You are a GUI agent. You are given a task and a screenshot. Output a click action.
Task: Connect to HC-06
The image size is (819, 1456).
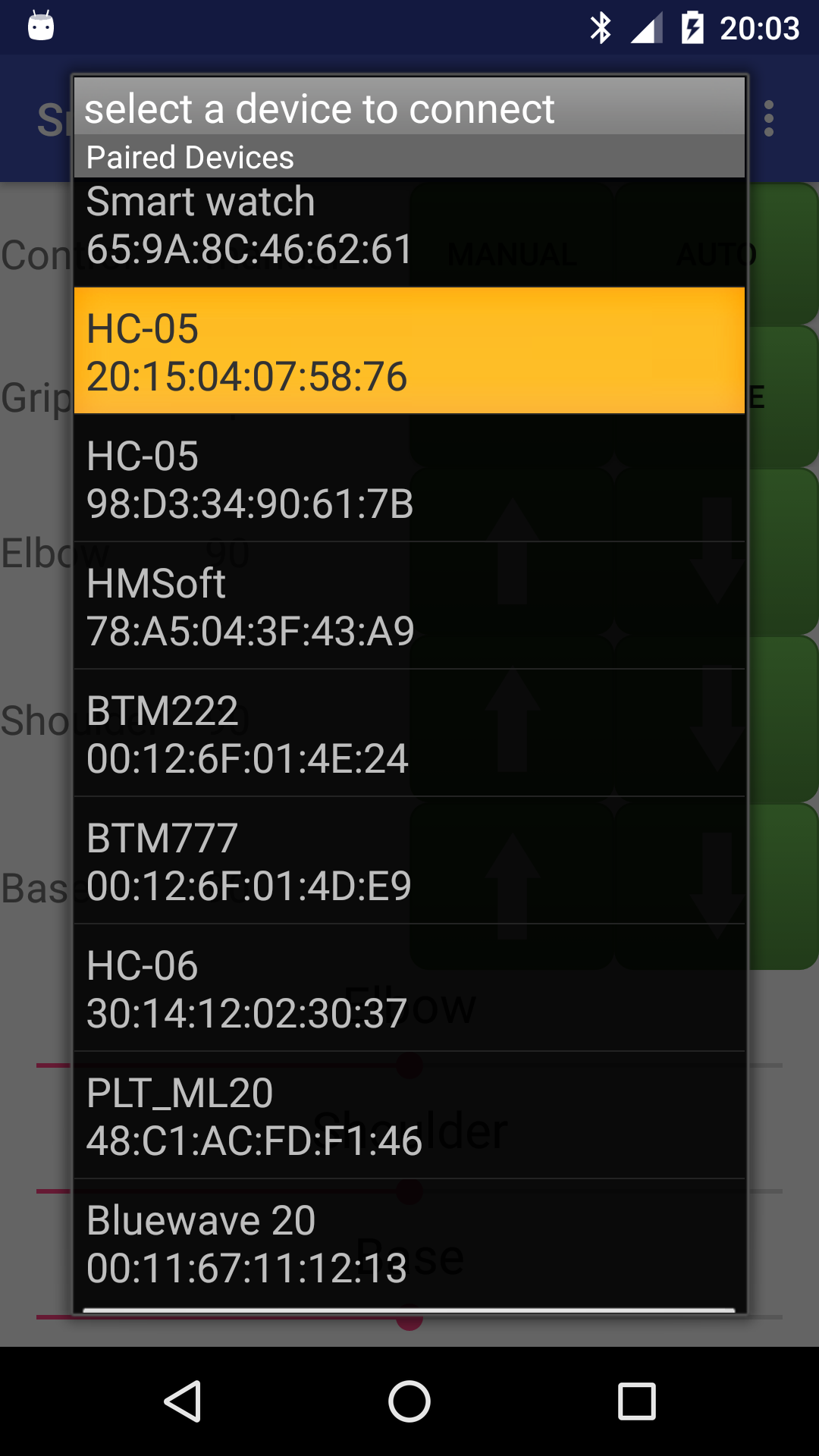[409, 989]
